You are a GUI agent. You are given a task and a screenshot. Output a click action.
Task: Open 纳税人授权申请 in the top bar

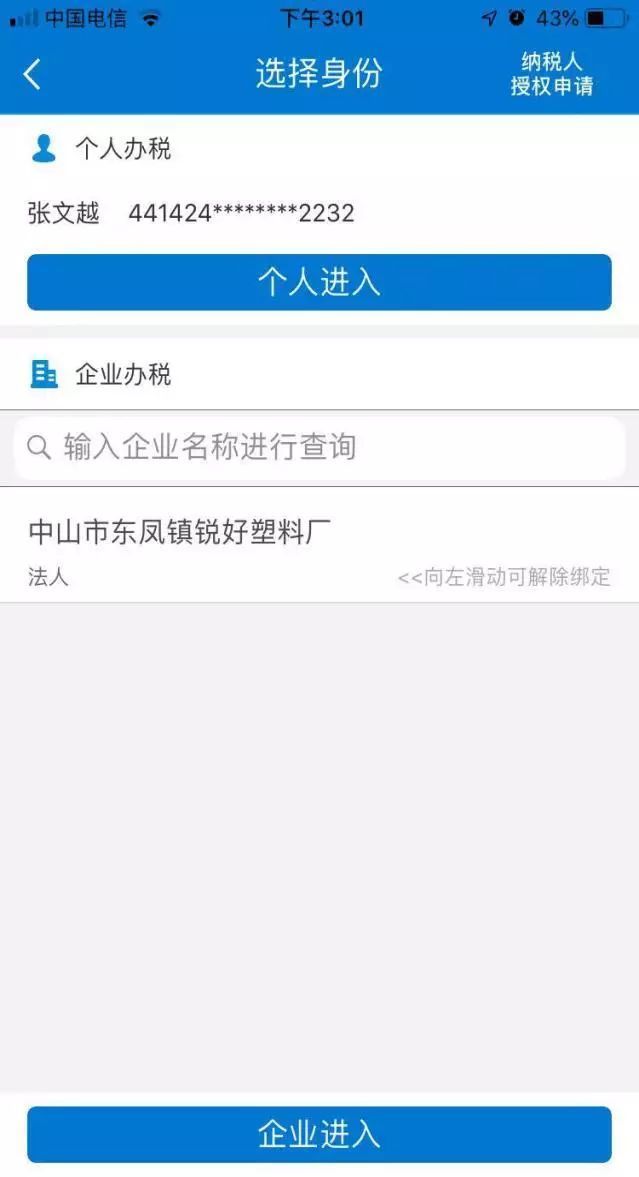pos(551,74)
